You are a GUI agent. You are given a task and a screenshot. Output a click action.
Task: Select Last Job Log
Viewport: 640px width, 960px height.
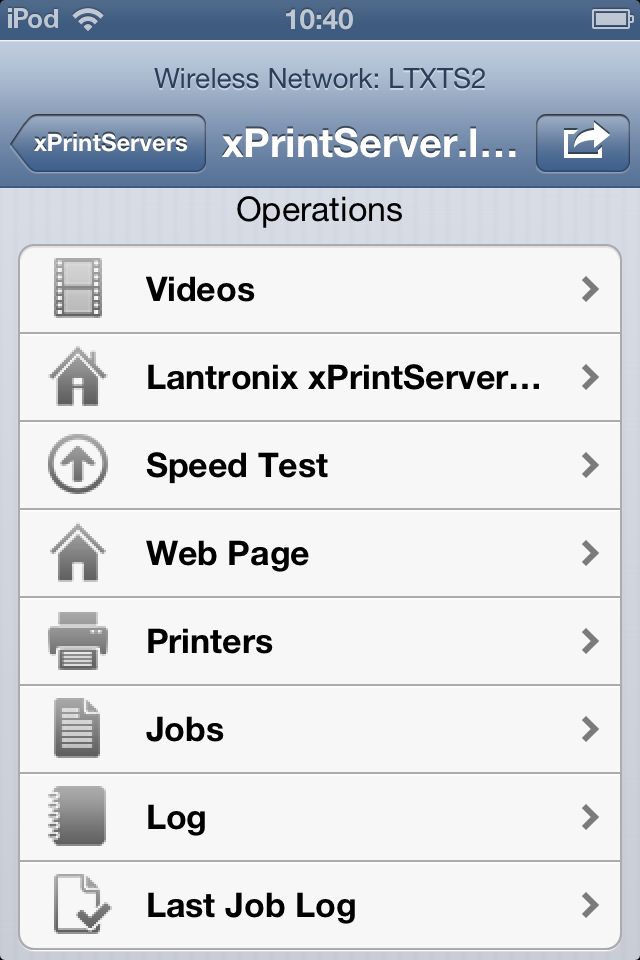[x=320, y=906]
